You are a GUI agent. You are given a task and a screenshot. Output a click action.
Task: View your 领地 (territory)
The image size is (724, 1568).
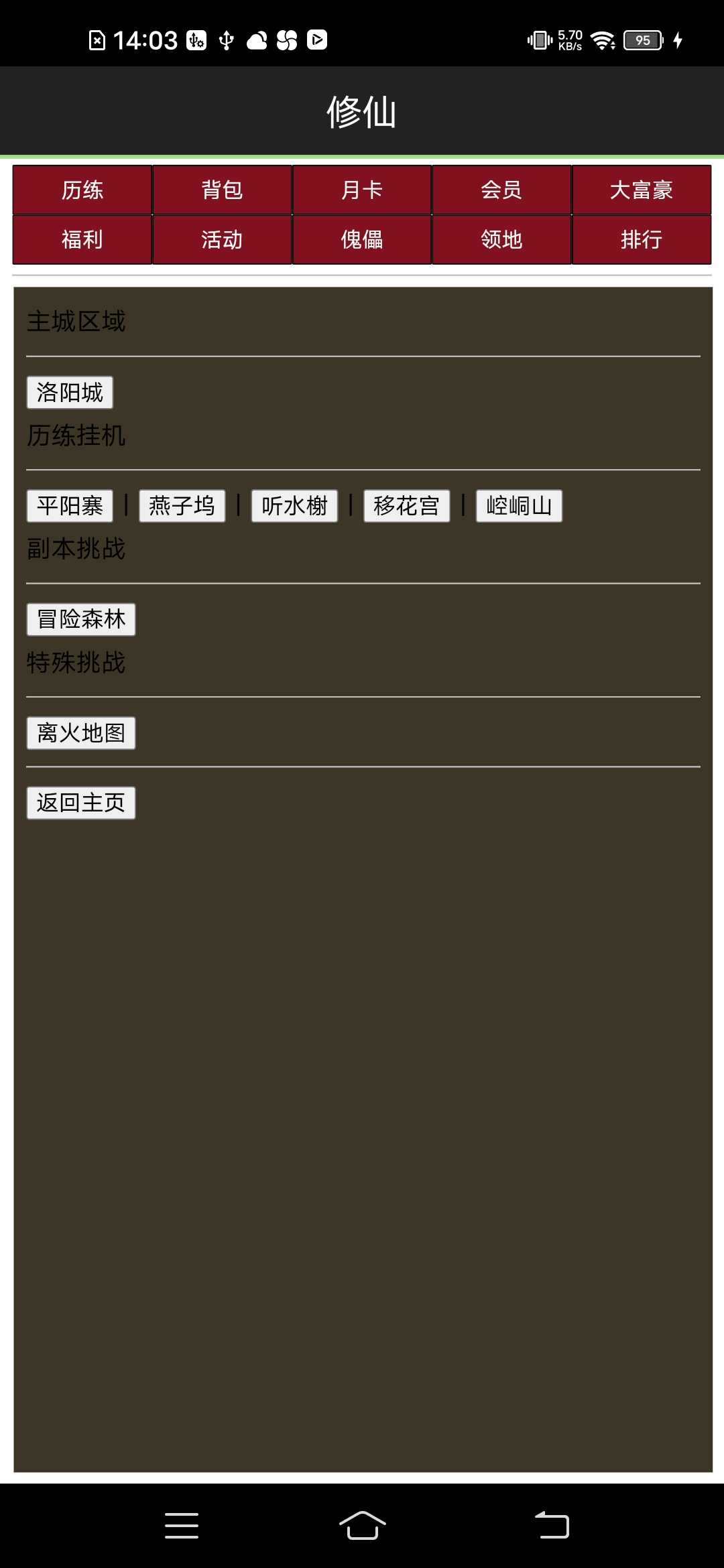click(x=501, y=239)
